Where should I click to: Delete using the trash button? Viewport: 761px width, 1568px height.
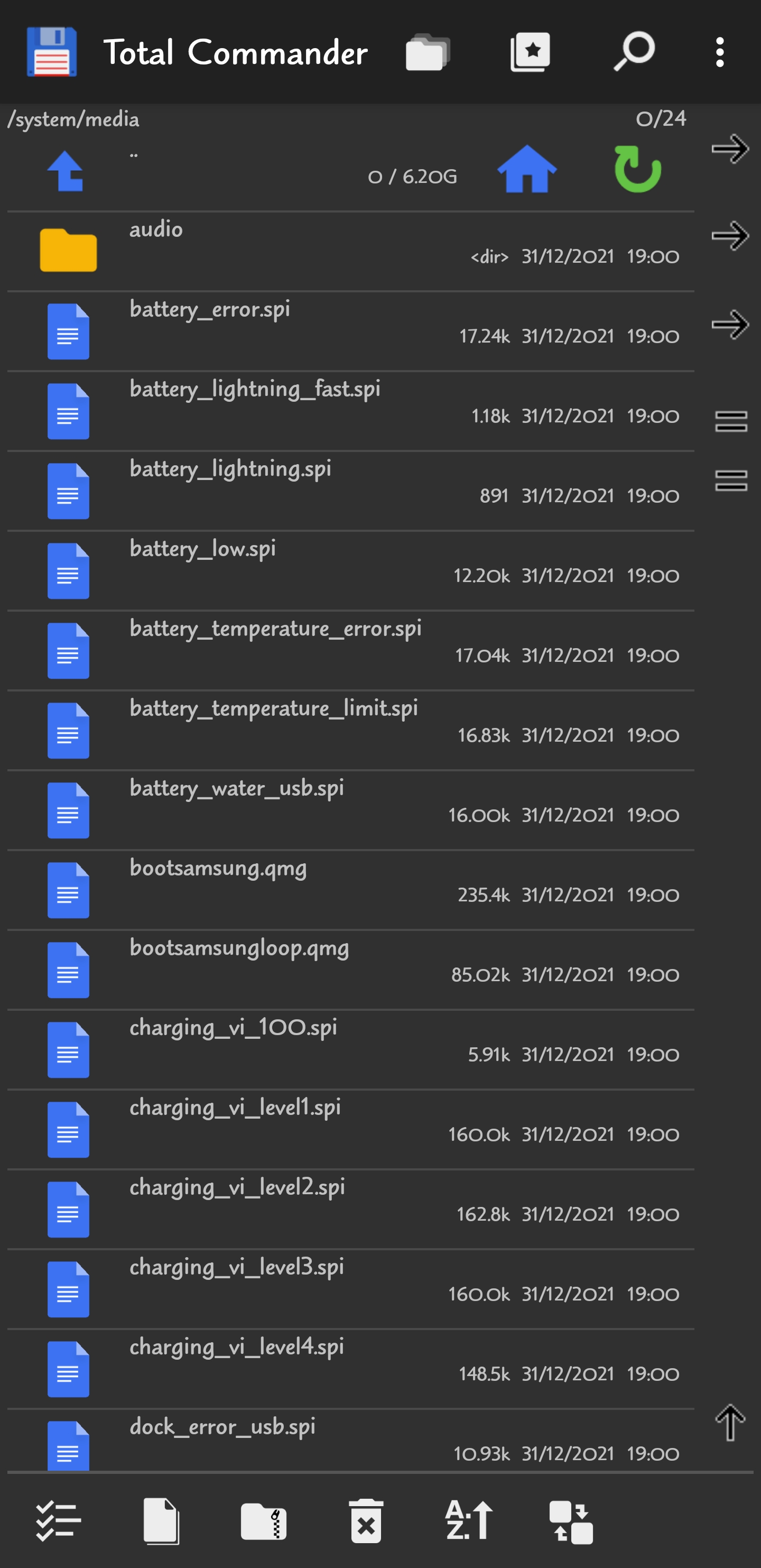point(366,1521)
